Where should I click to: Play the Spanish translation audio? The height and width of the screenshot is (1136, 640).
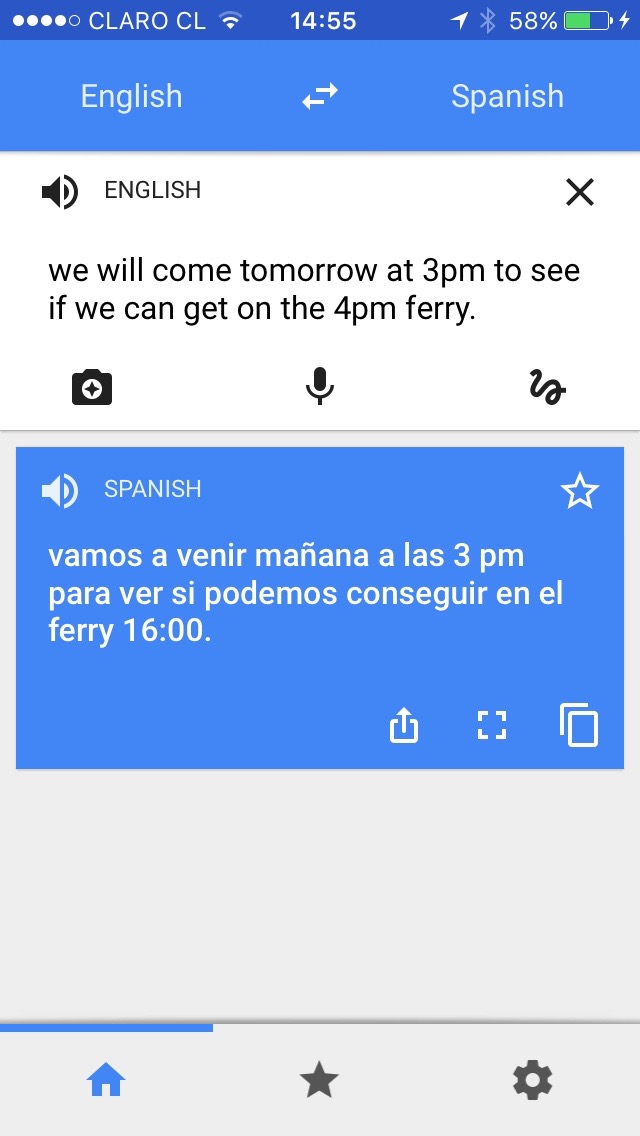[60, 490]
